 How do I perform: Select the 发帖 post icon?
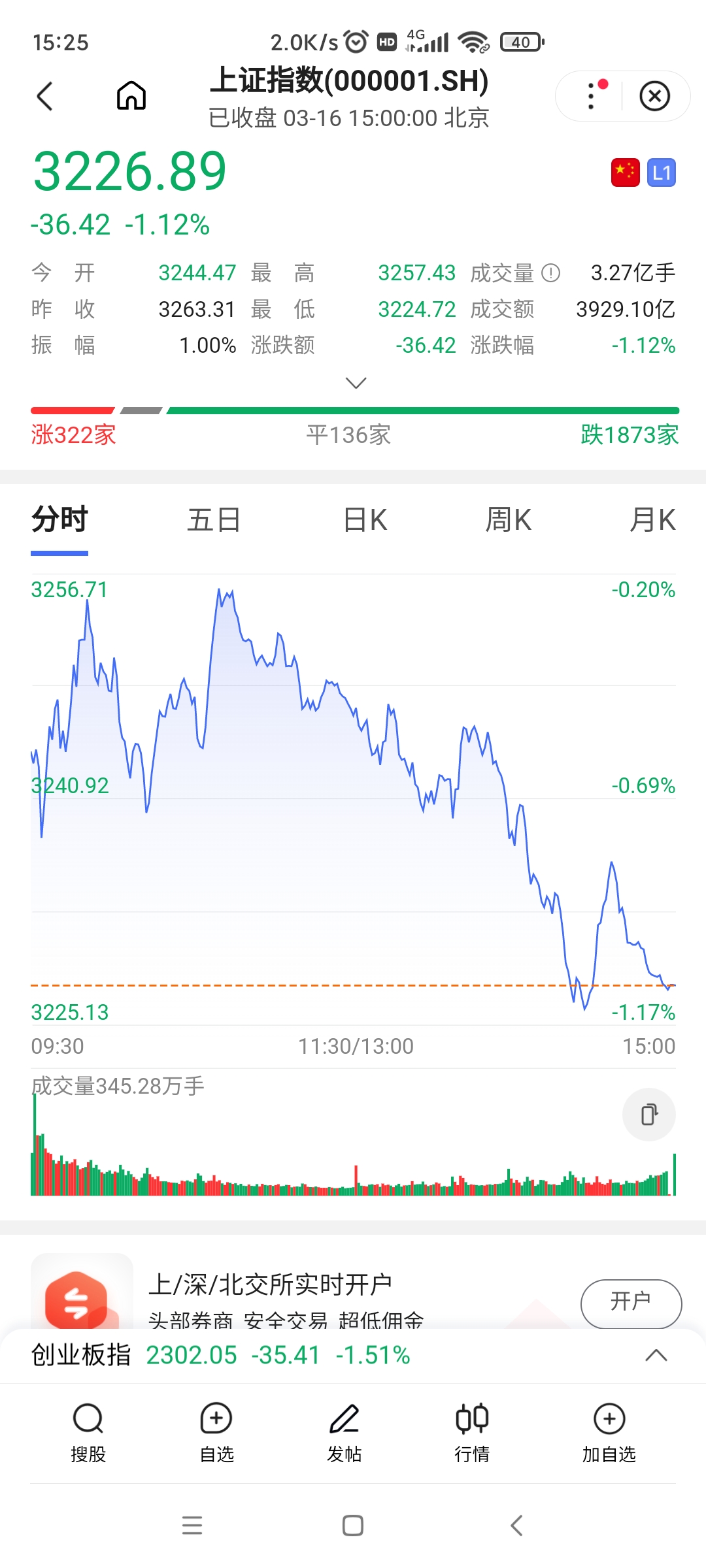tap(345, 1419)
